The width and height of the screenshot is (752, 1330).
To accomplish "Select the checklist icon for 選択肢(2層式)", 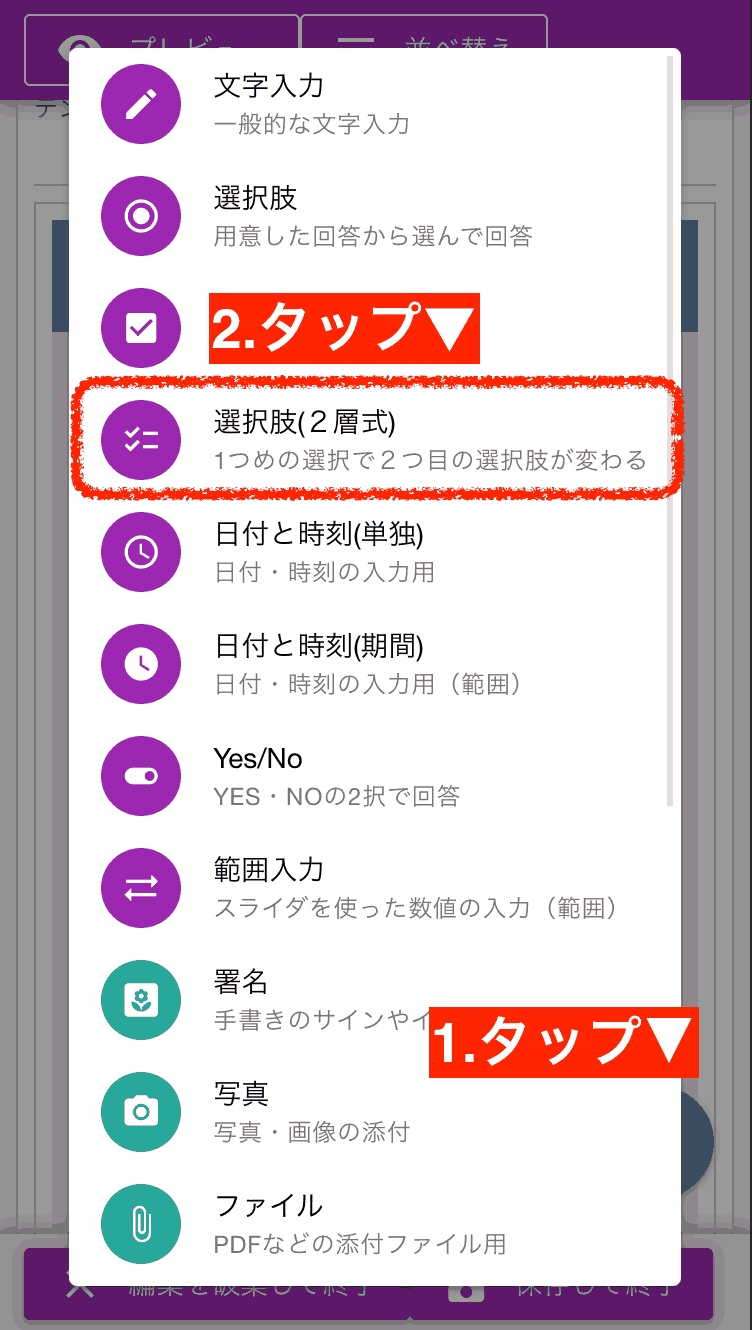I will 140,439.
